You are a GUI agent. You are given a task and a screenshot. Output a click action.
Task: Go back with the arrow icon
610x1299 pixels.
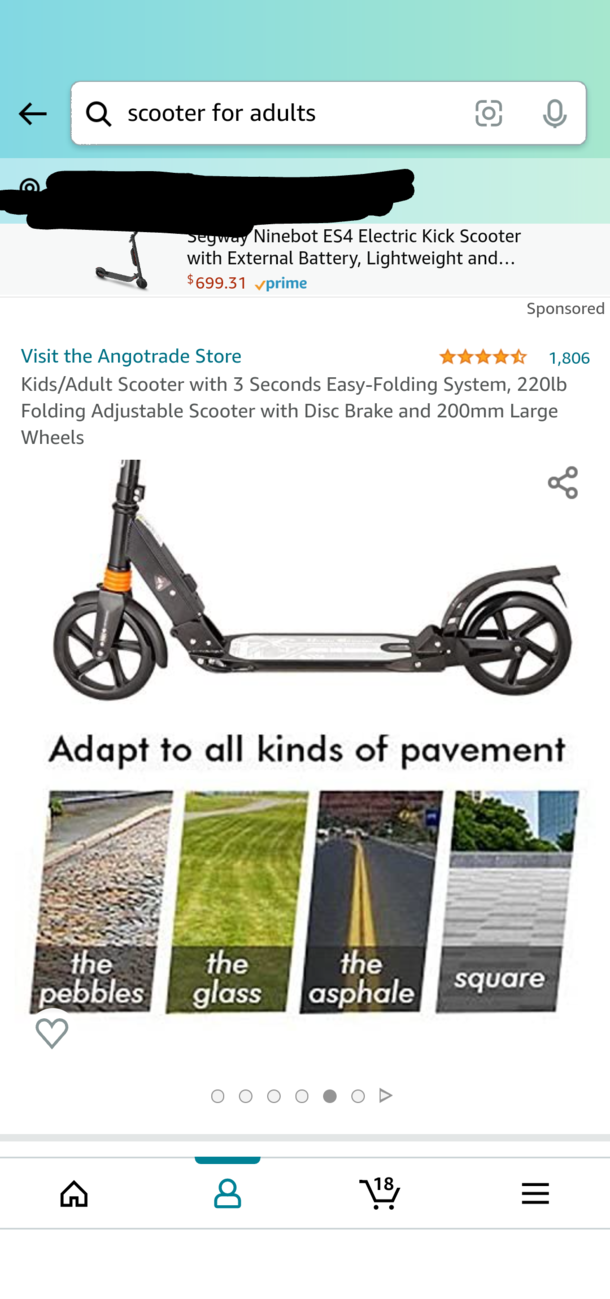(x=33, y=114)
